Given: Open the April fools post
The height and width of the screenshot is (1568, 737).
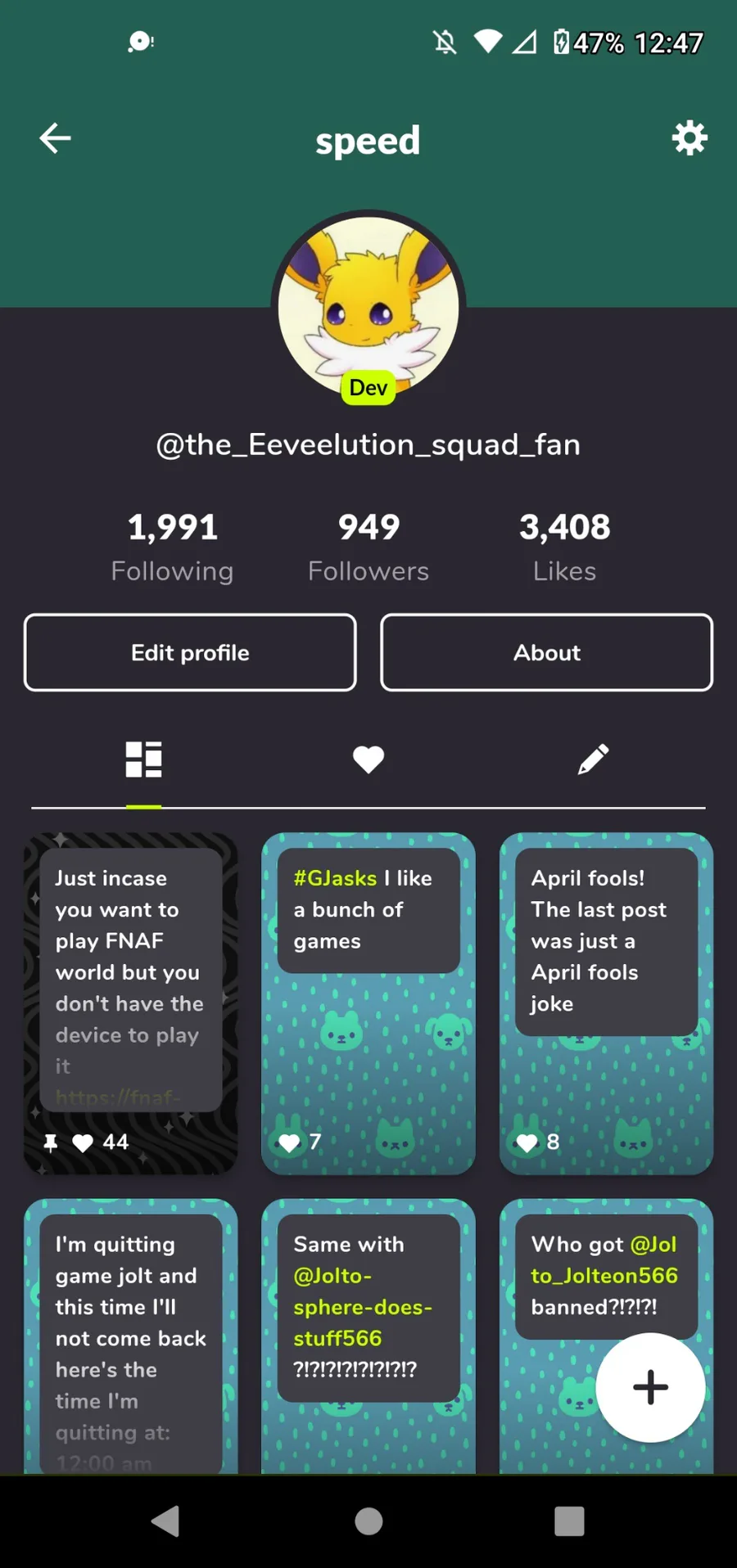Looking at the screenshot, I should point(606,1003).
